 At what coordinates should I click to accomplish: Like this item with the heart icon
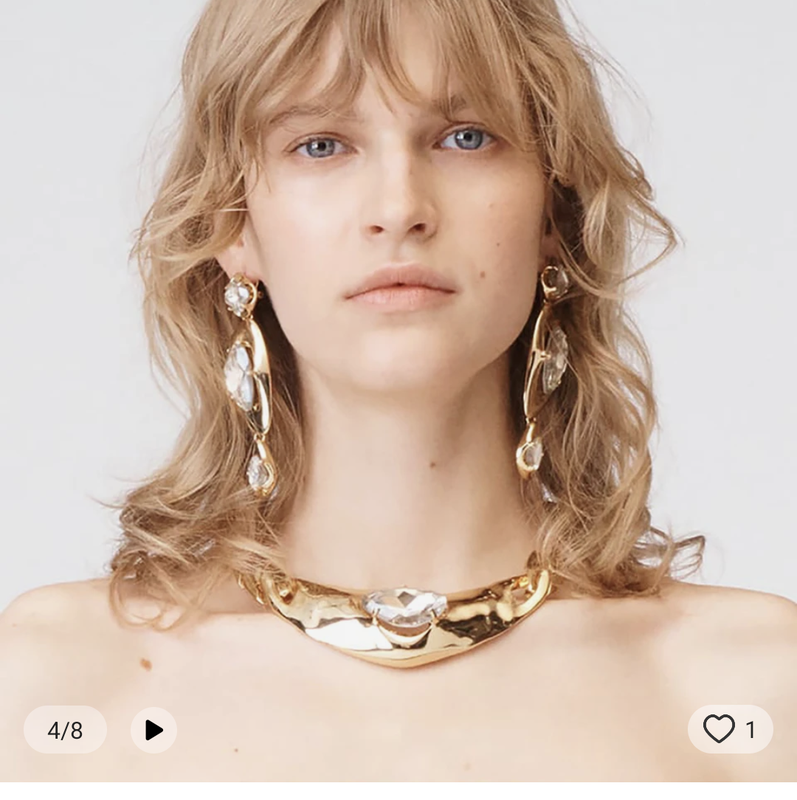(x=719, y=729)
